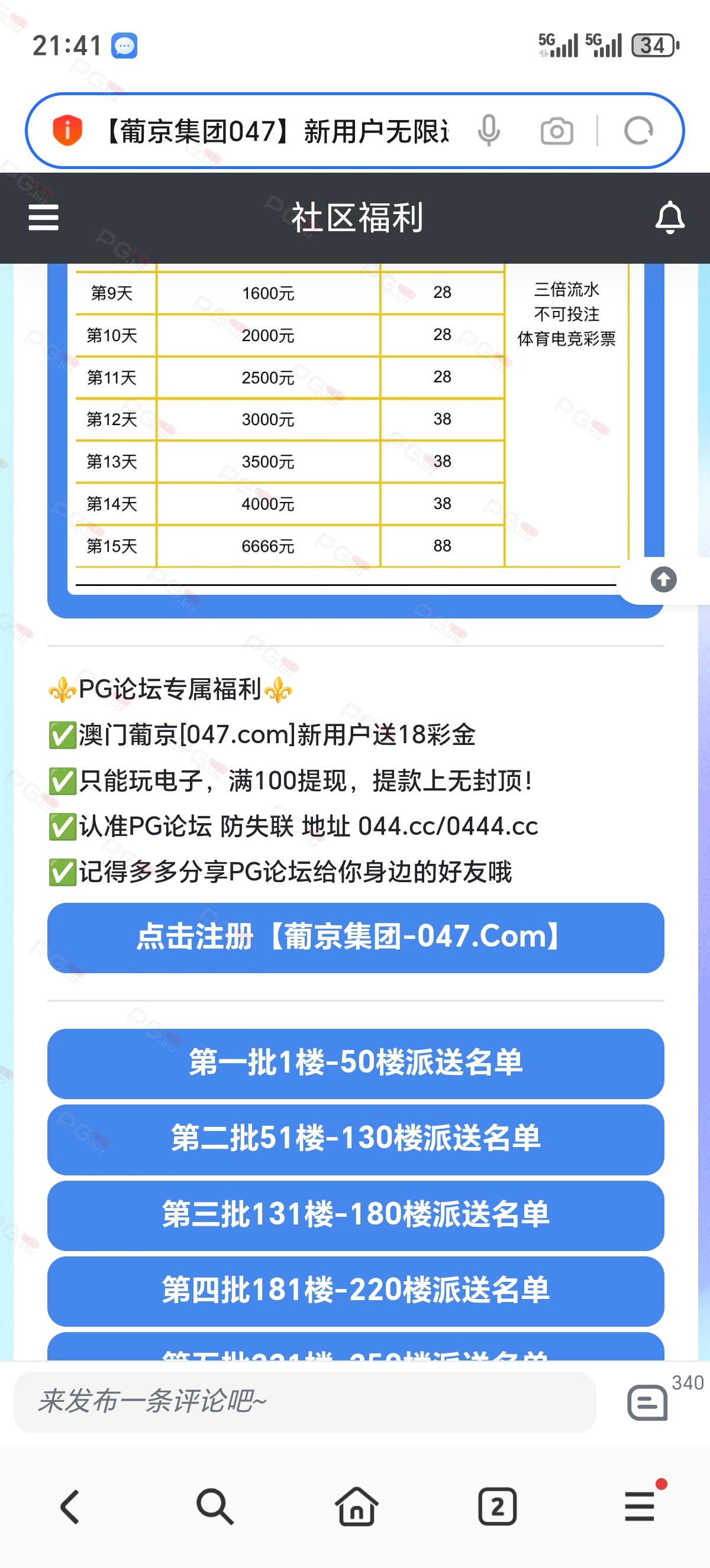This screenshot has height=1568, width=710.
Task: Open 第四批181楼-220楼派送名单
Action: click(x=355, y=1291)
